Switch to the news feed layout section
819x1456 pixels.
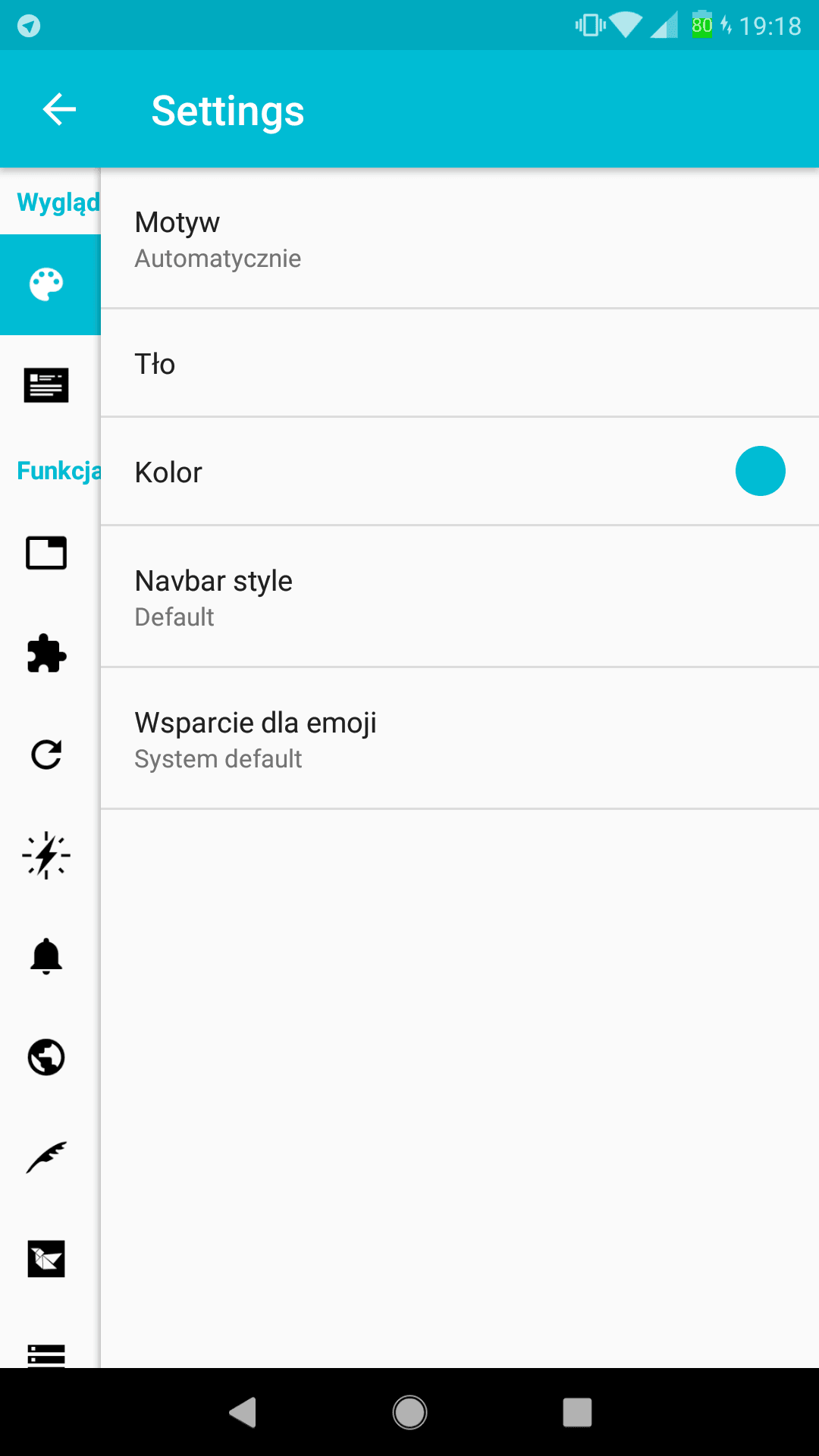(x=46, y=385)
